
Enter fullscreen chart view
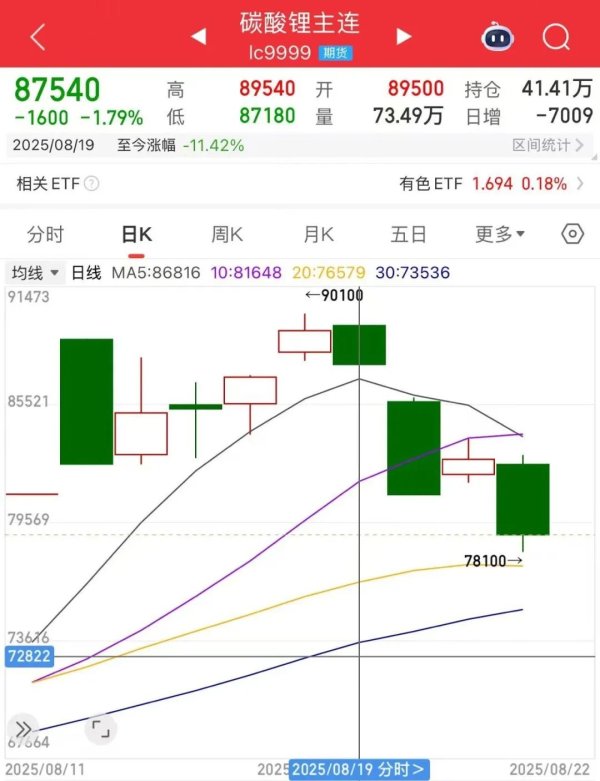pyautogui.click(x=100, y=728)
